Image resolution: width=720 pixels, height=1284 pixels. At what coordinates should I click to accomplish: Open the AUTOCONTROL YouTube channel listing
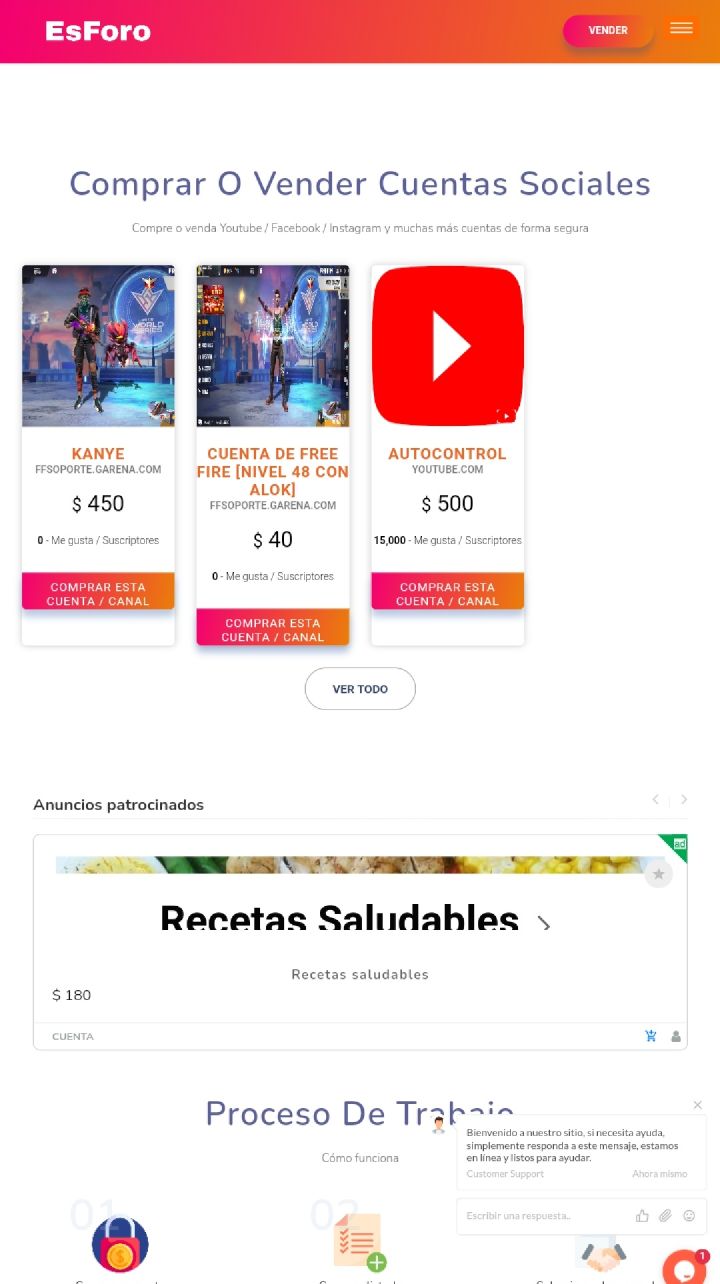tap(447, 346)
